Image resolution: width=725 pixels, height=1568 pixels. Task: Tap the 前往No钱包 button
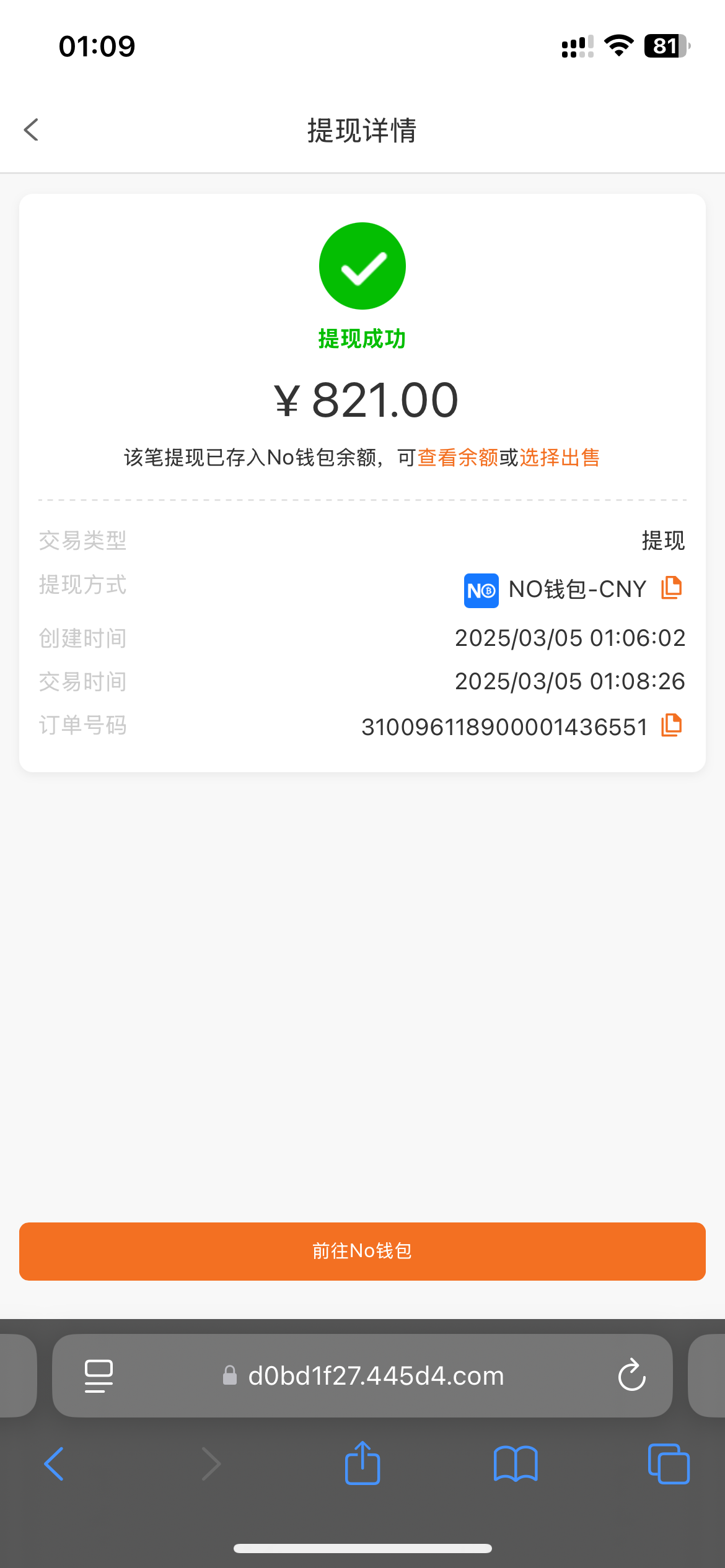pyautogui.click(x=362, y=1251)
